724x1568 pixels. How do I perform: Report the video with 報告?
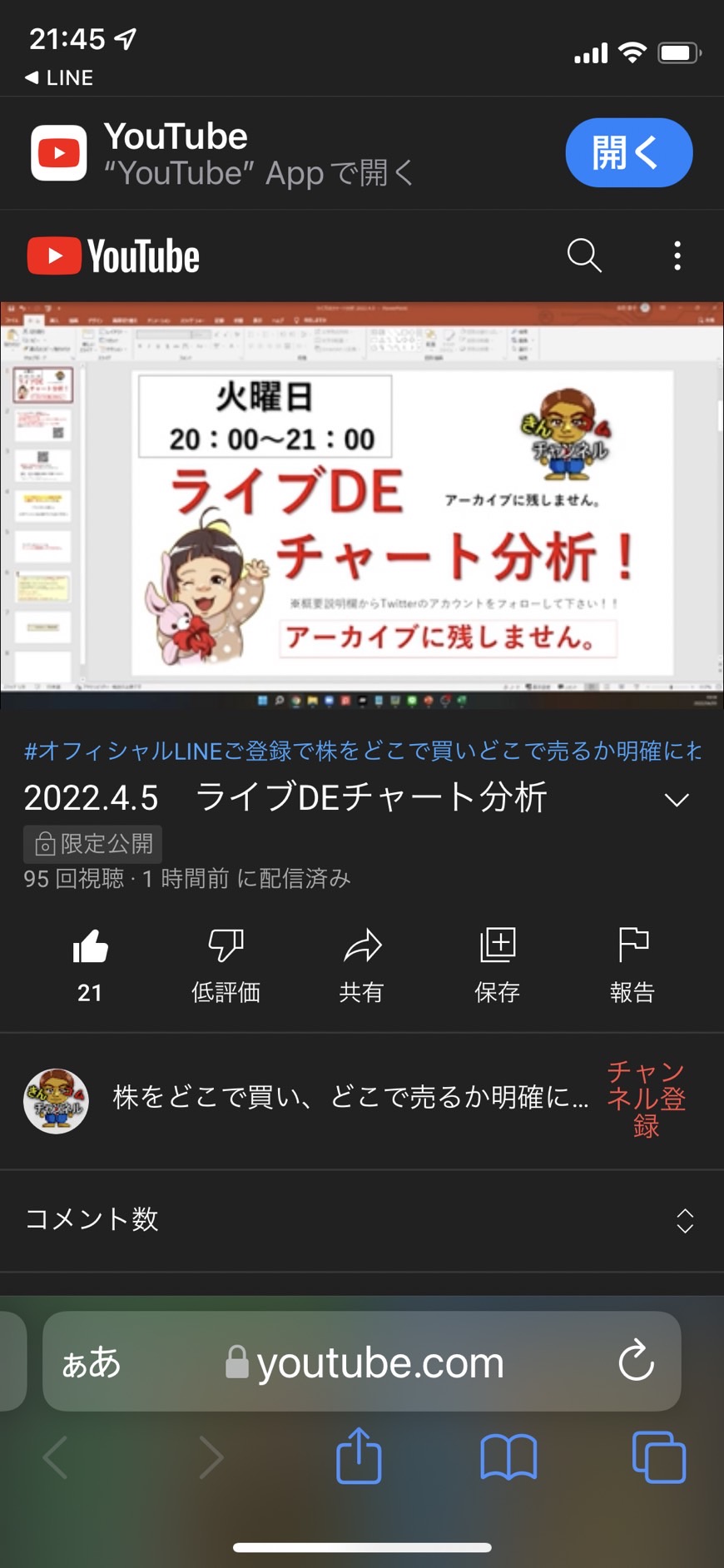[x=632, y=965]
